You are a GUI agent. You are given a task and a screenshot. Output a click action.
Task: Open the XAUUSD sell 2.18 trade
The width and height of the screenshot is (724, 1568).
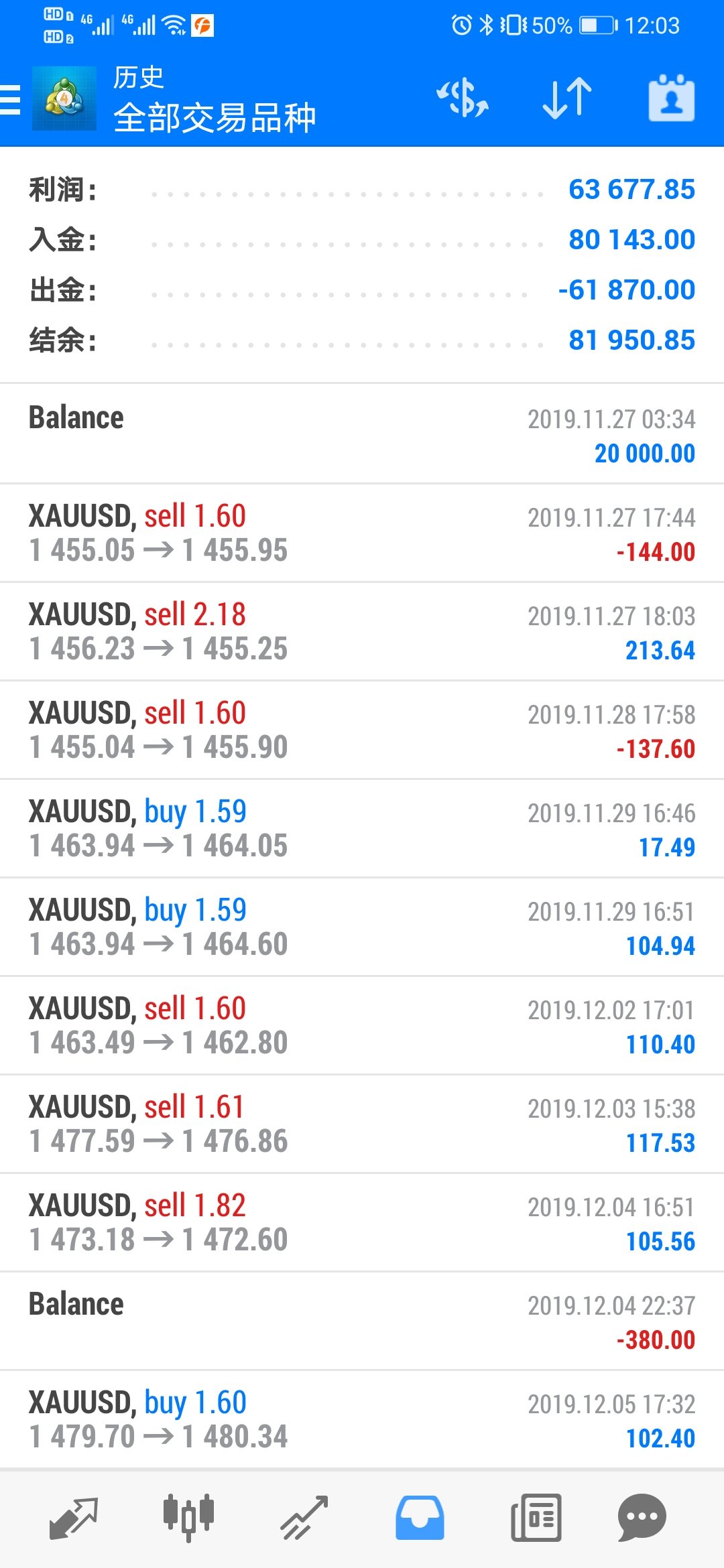point(362,631)
